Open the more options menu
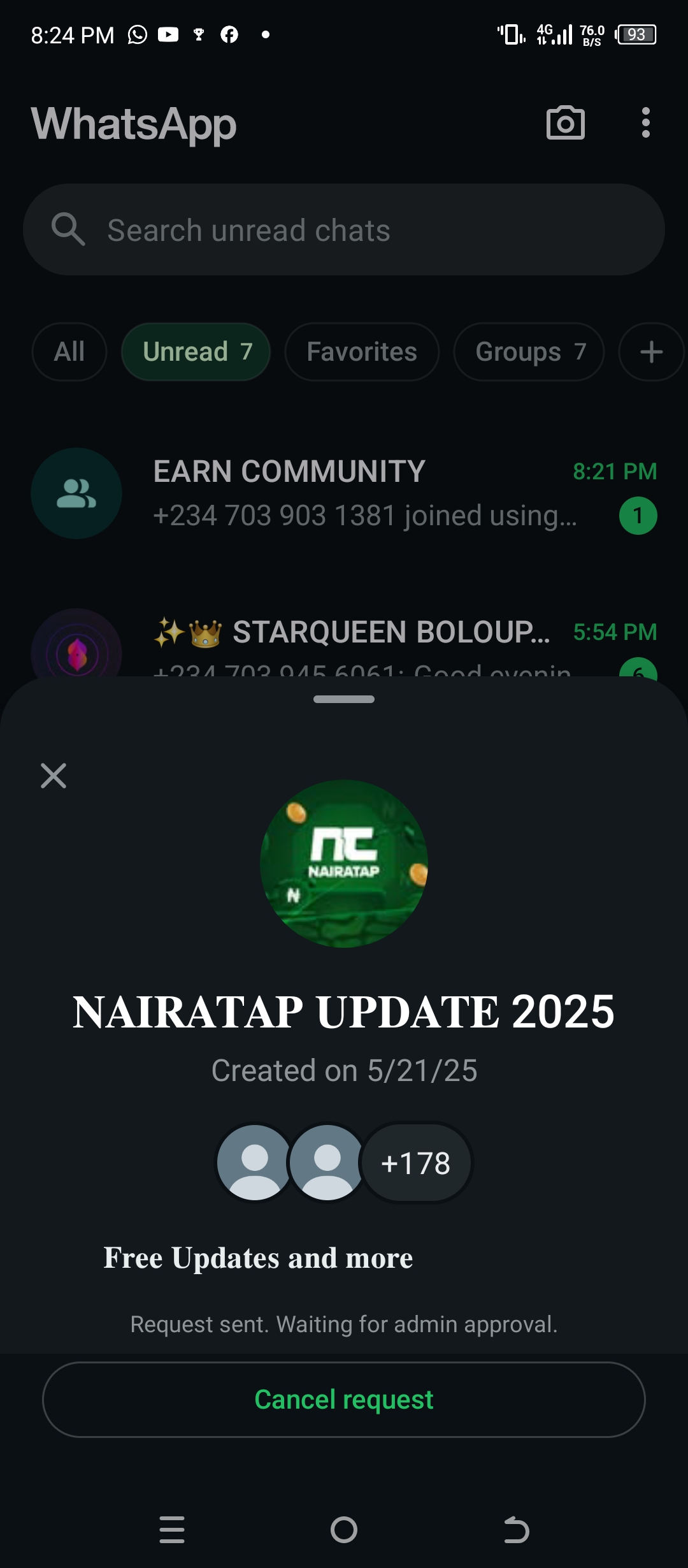This screenshot has width=688, height=1568. 646,122
